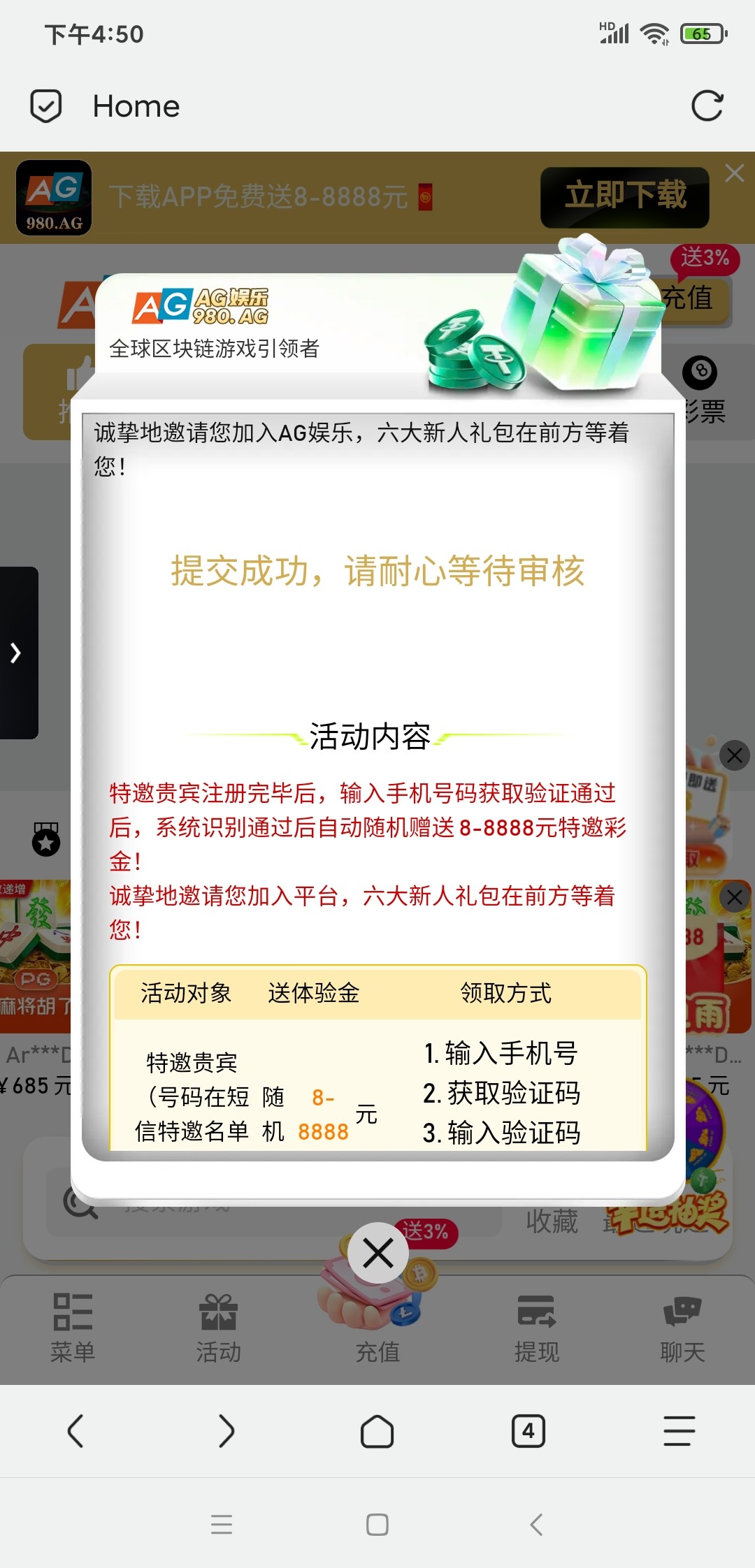This screenshot has height=1568, width=755.
Task: Expand the black side panel arrow
Action: pyautogui.click(x=17, y=653)
